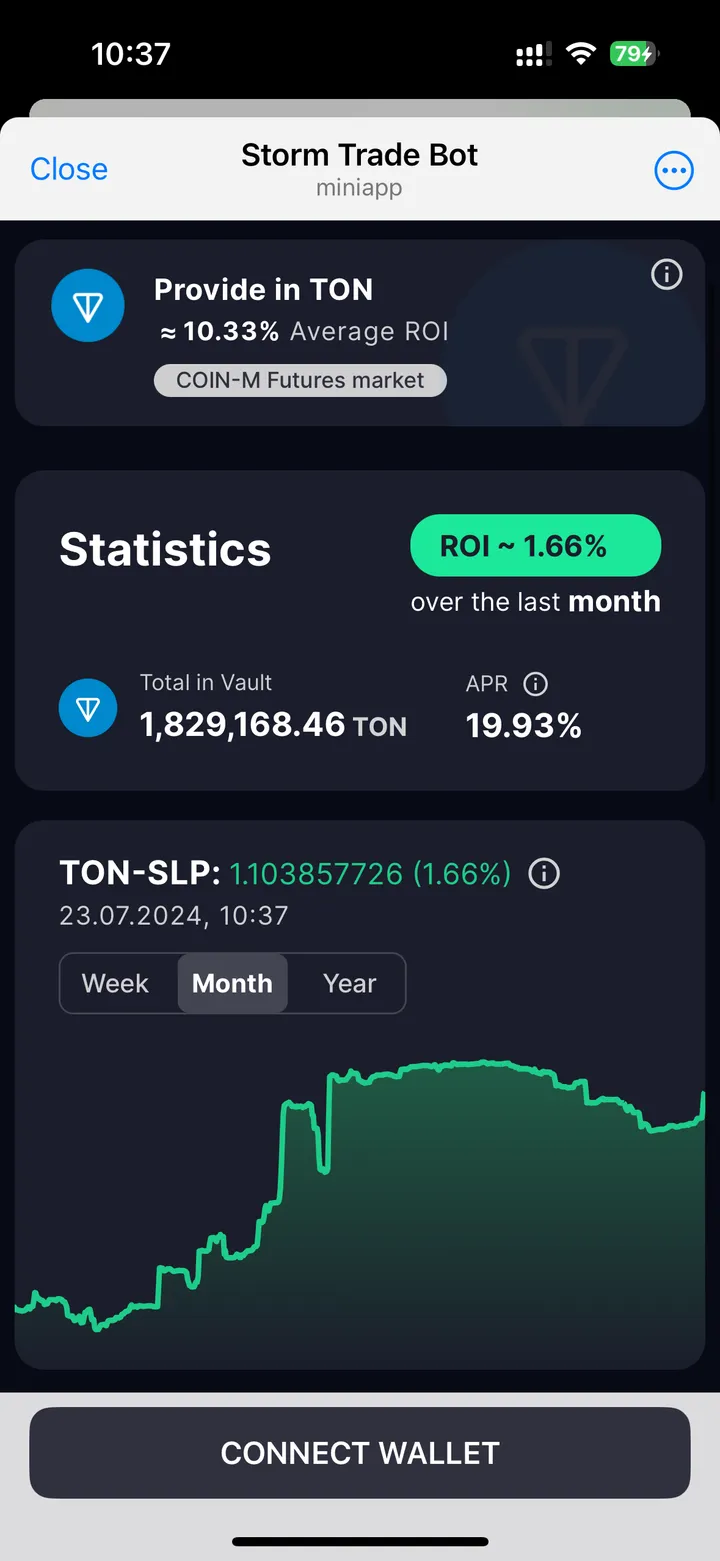The image size is (720, 1561).
Task: Tap the home indicator bar at bottom
Action: (359, 1542)
